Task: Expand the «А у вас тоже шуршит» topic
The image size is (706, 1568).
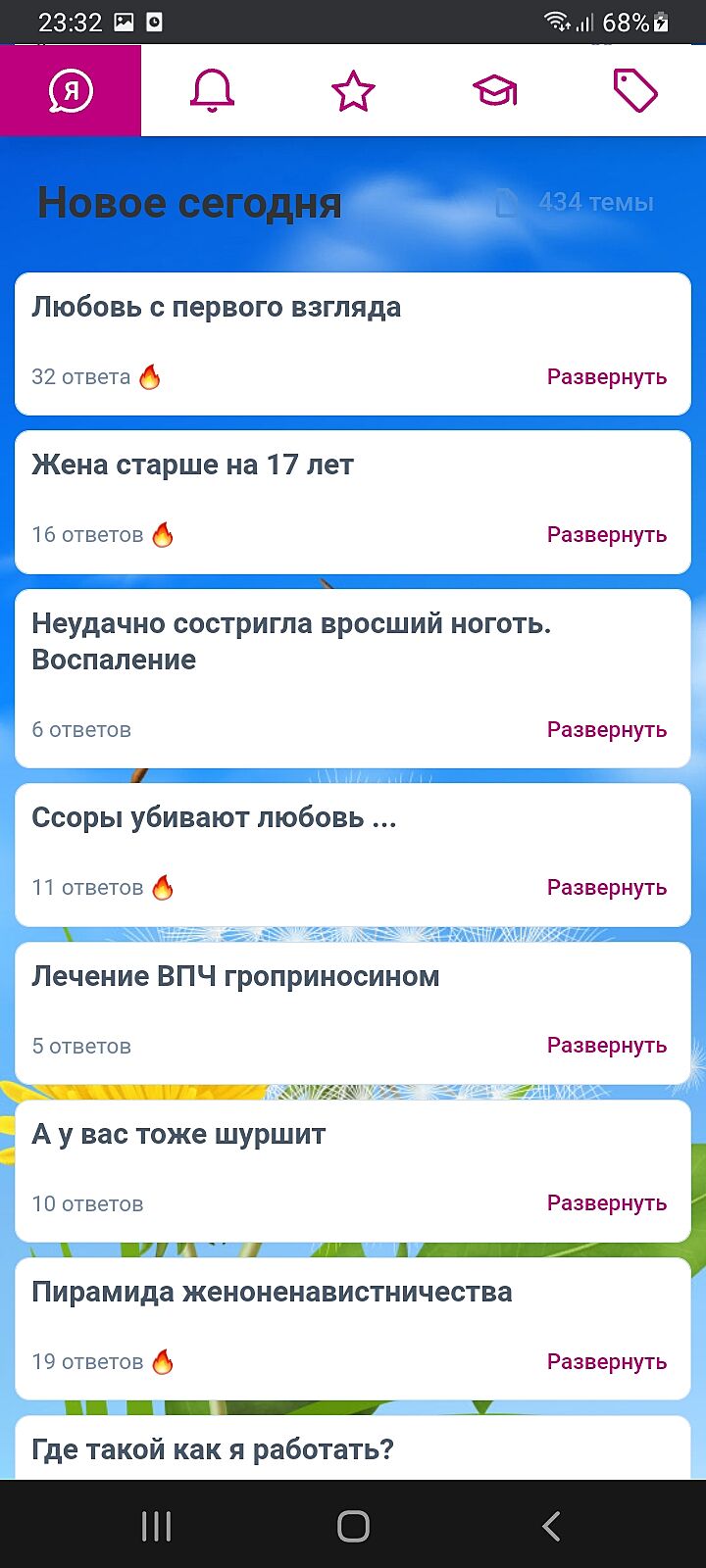Action: click(606, 1203)
